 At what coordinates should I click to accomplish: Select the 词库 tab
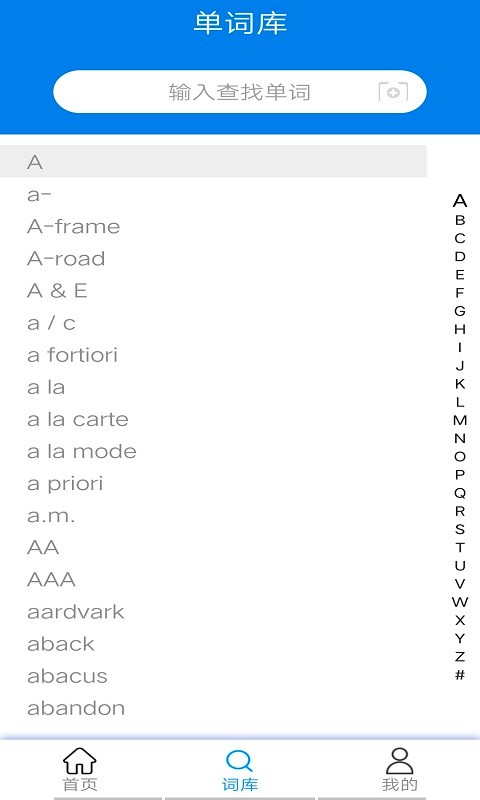[x=240, y=769]
